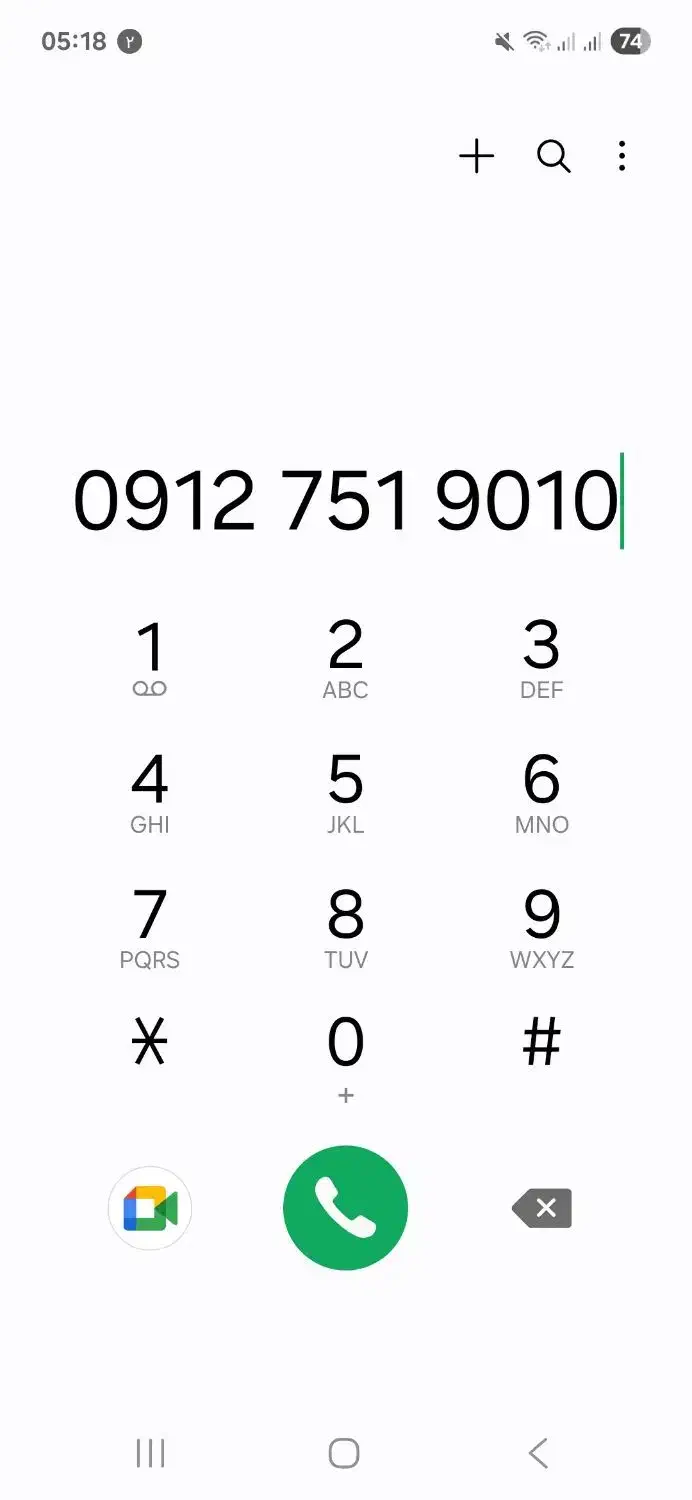Delete the last digit with backspace
Image resolution: width=692 pixels, height=1500 pixels.
coord(542,1209)
